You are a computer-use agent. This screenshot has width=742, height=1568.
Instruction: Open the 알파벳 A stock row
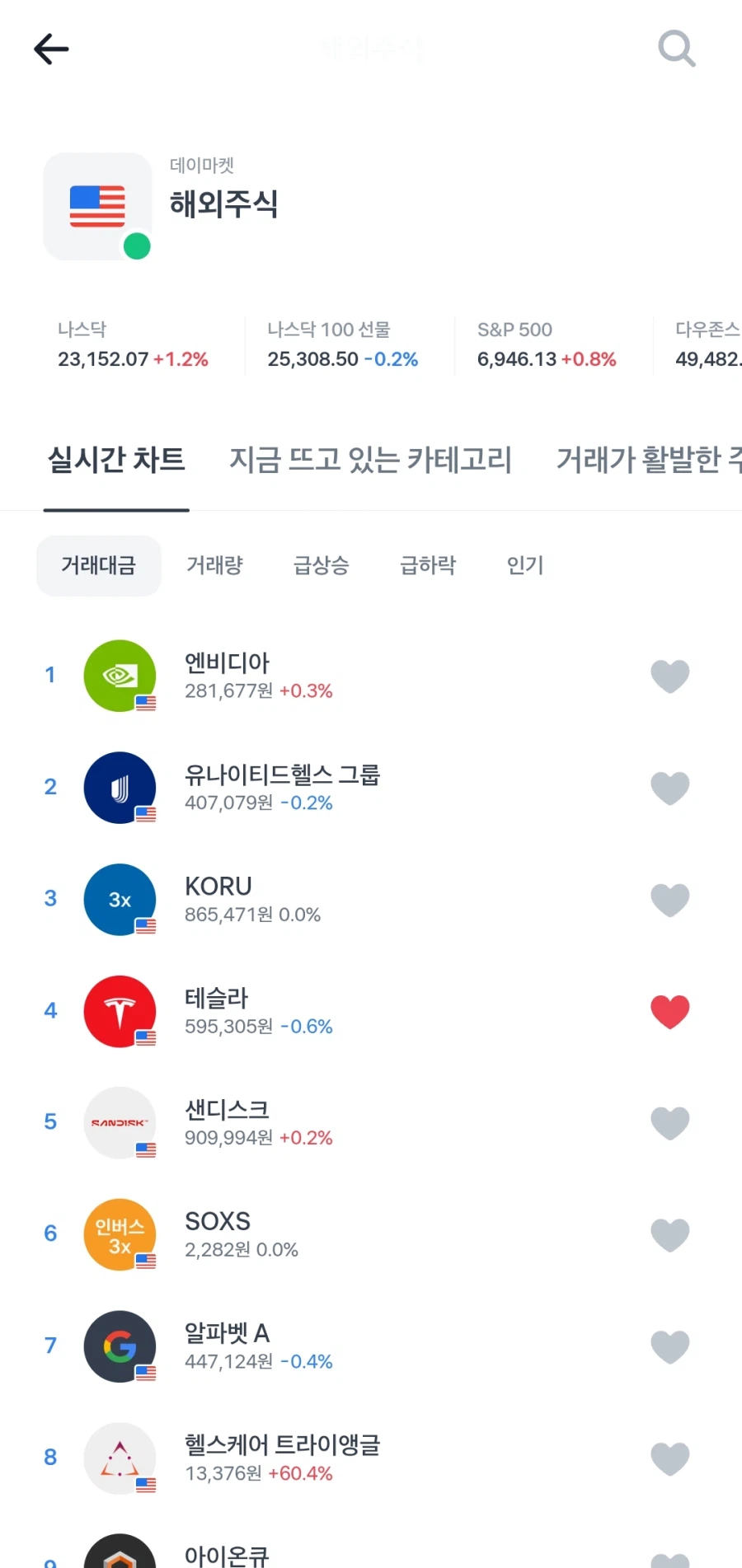[330, 1346]
